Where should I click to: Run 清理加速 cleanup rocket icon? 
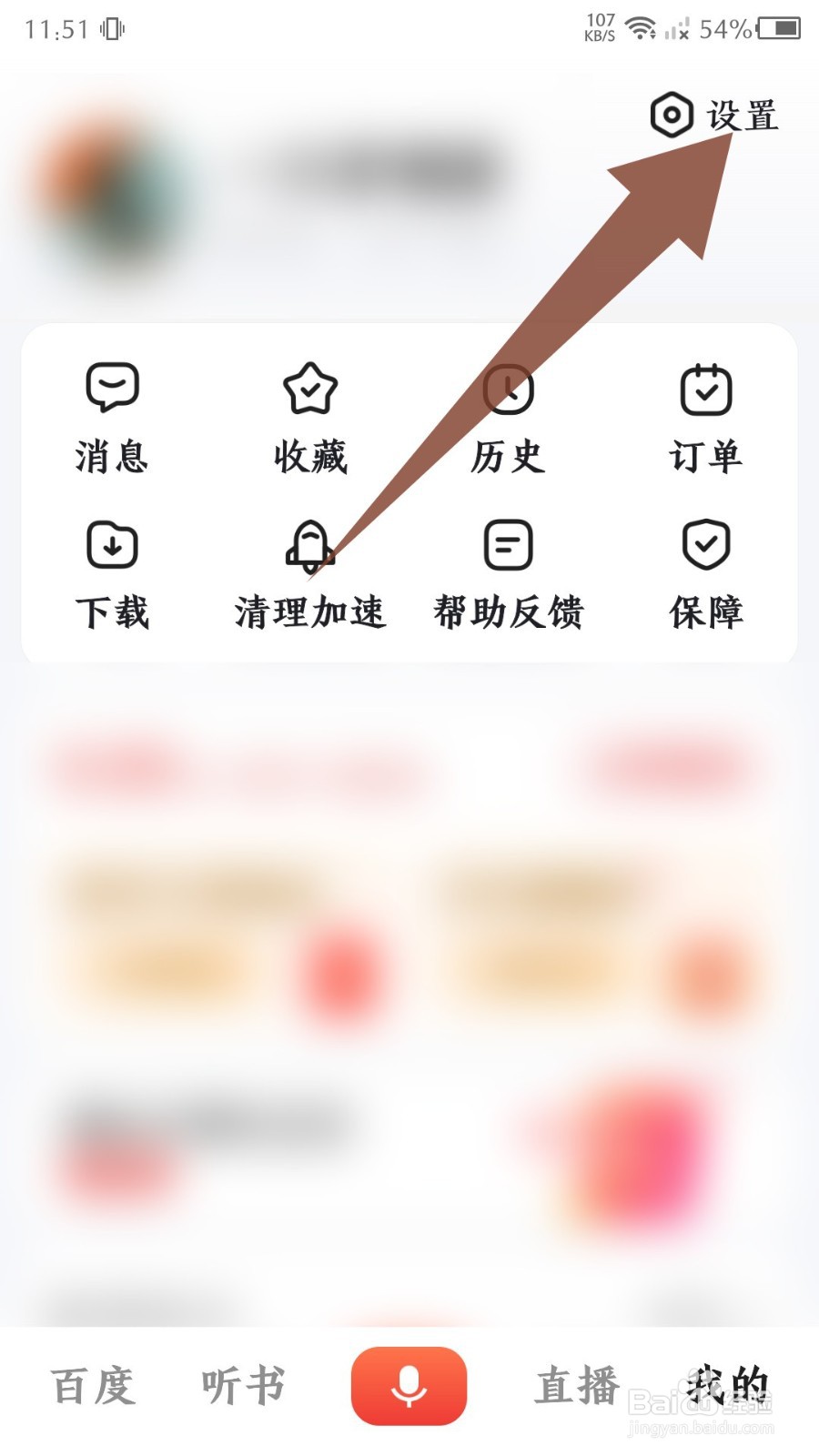[309, 546]
